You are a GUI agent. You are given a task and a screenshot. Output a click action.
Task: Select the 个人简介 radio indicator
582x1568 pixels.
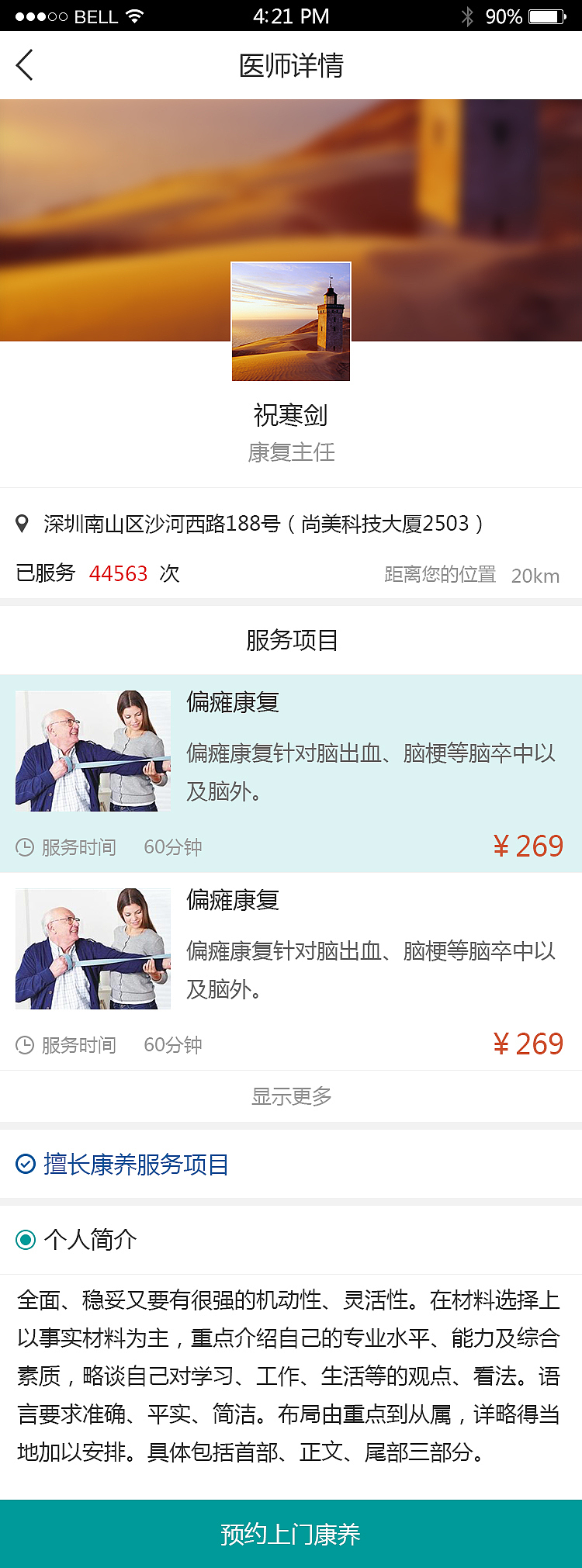[x=26, y=1240]
